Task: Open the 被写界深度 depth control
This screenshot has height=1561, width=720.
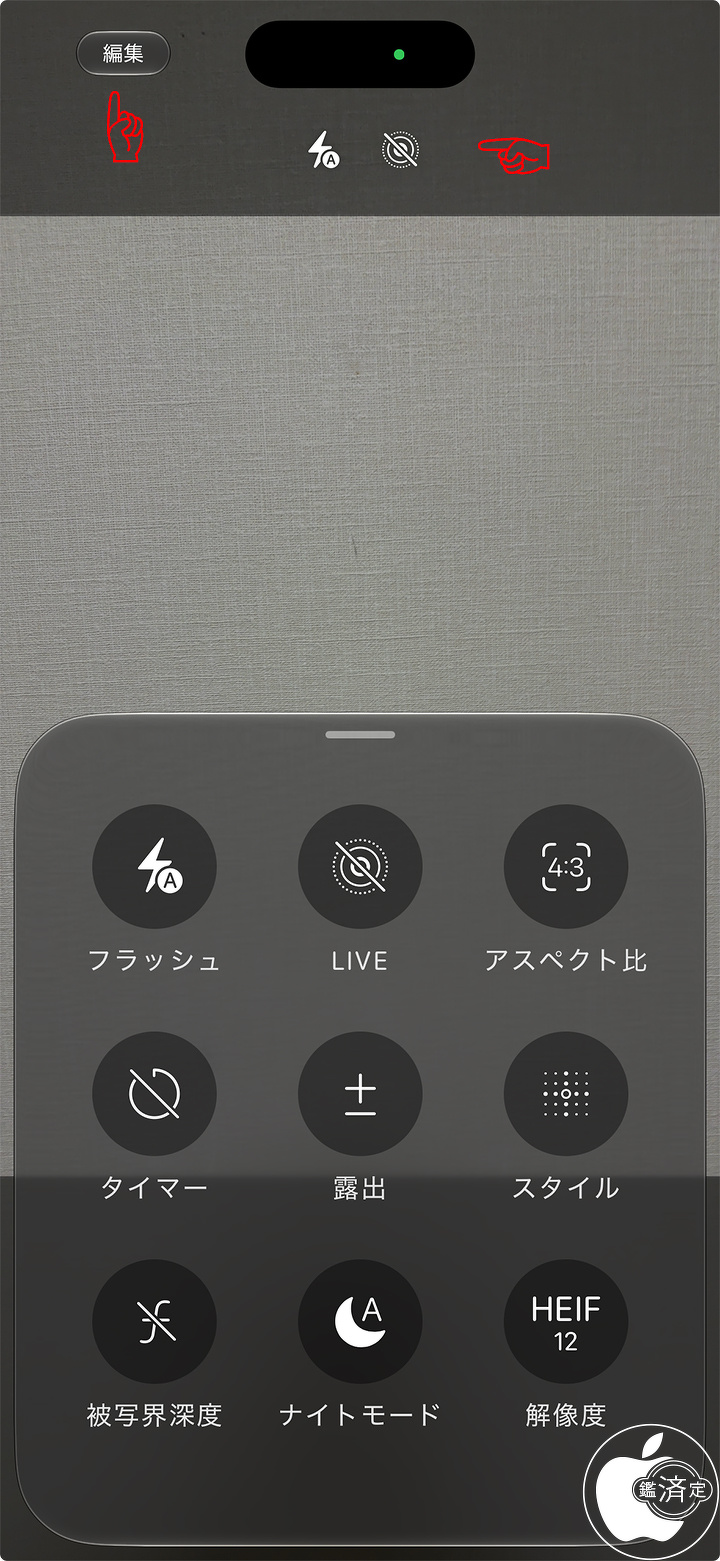Action: pyautogui.click(x=154, y=1321)
